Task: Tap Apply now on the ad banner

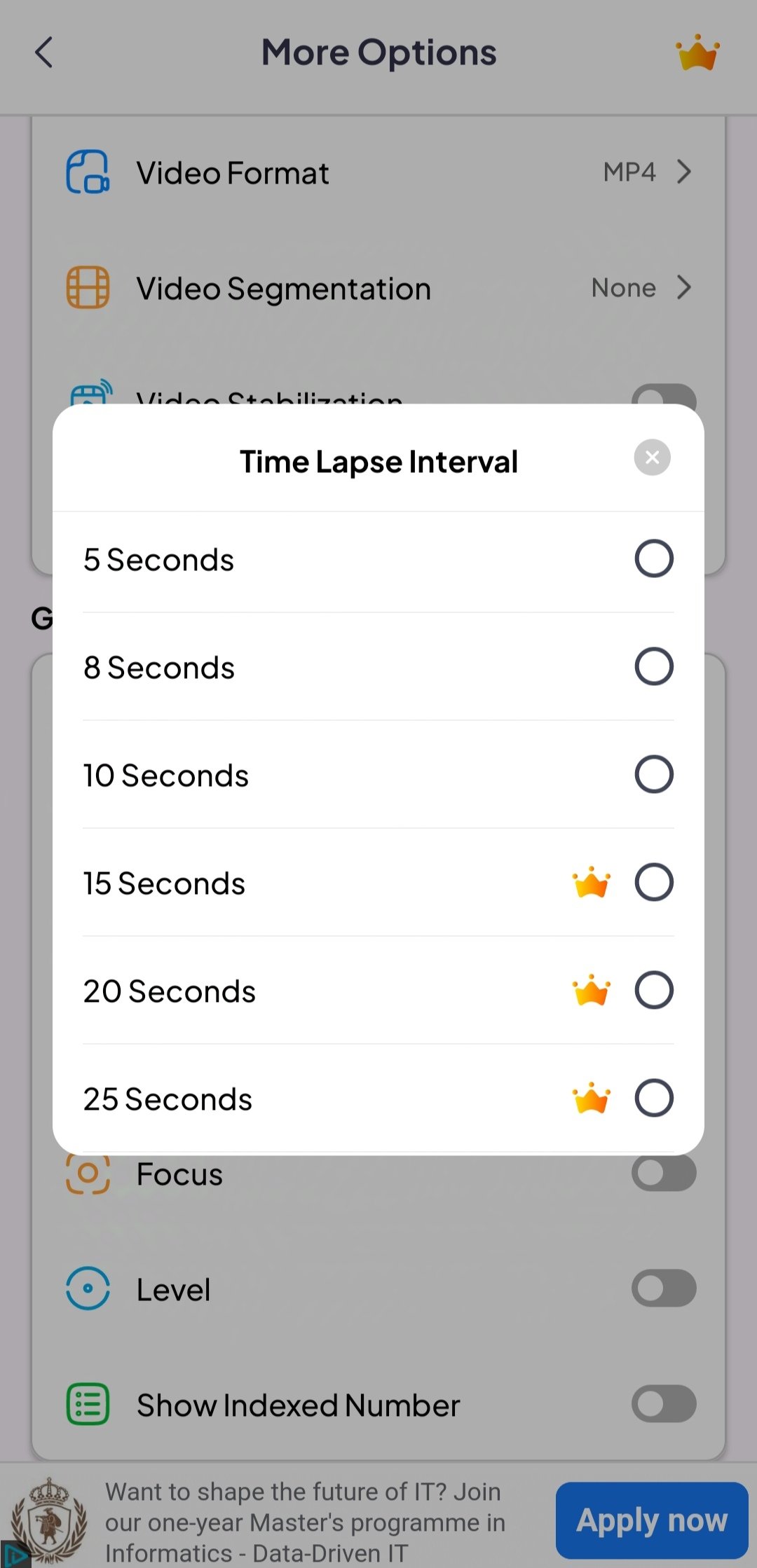Action: 651,1520
